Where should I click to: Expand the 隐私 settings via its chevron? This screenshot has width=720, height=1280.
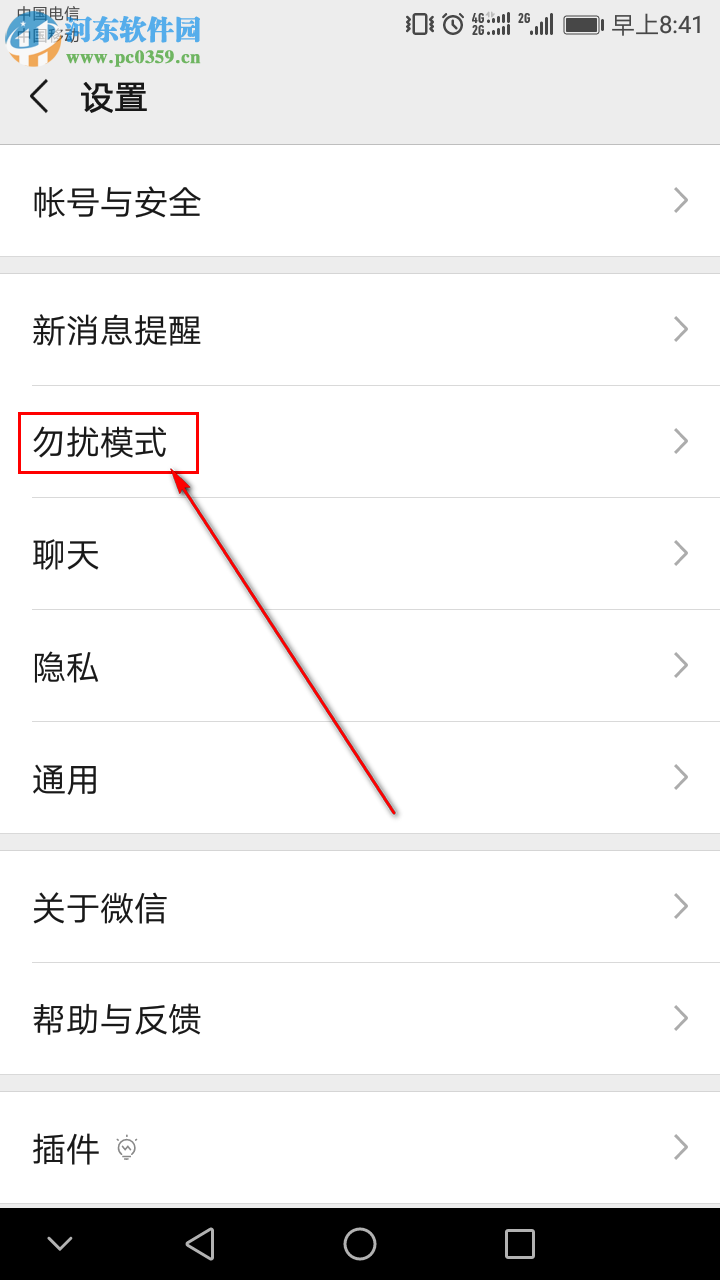(x=680, y=665)
